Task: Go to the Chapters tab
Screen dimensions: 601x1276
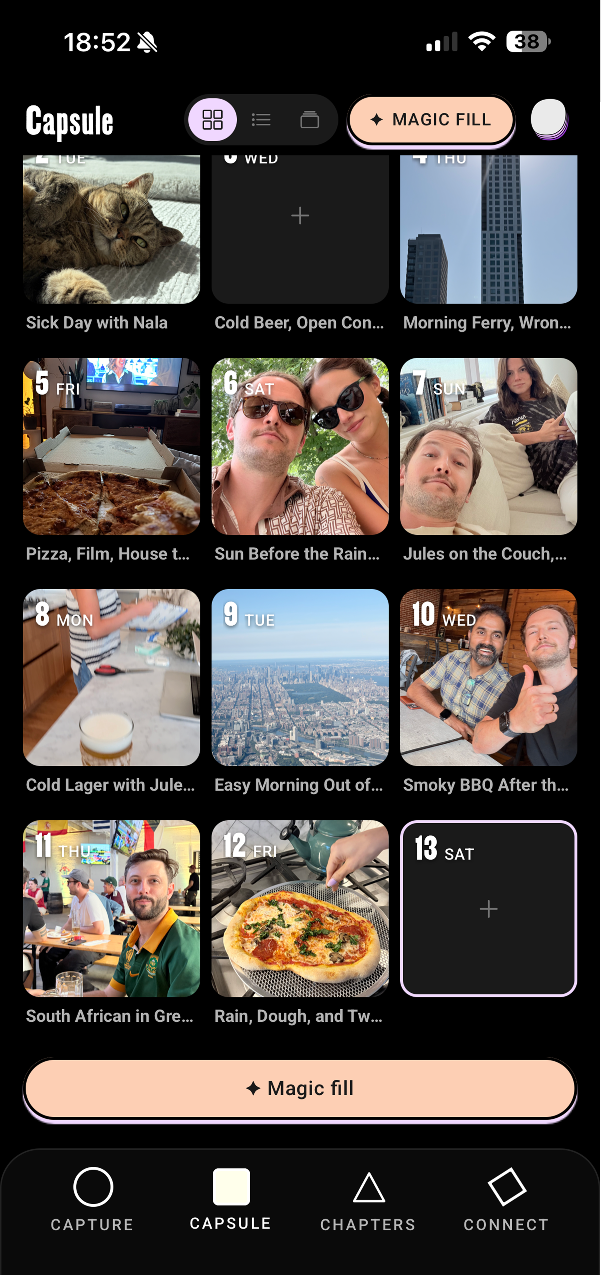Action: click(x=368, y=1200)
